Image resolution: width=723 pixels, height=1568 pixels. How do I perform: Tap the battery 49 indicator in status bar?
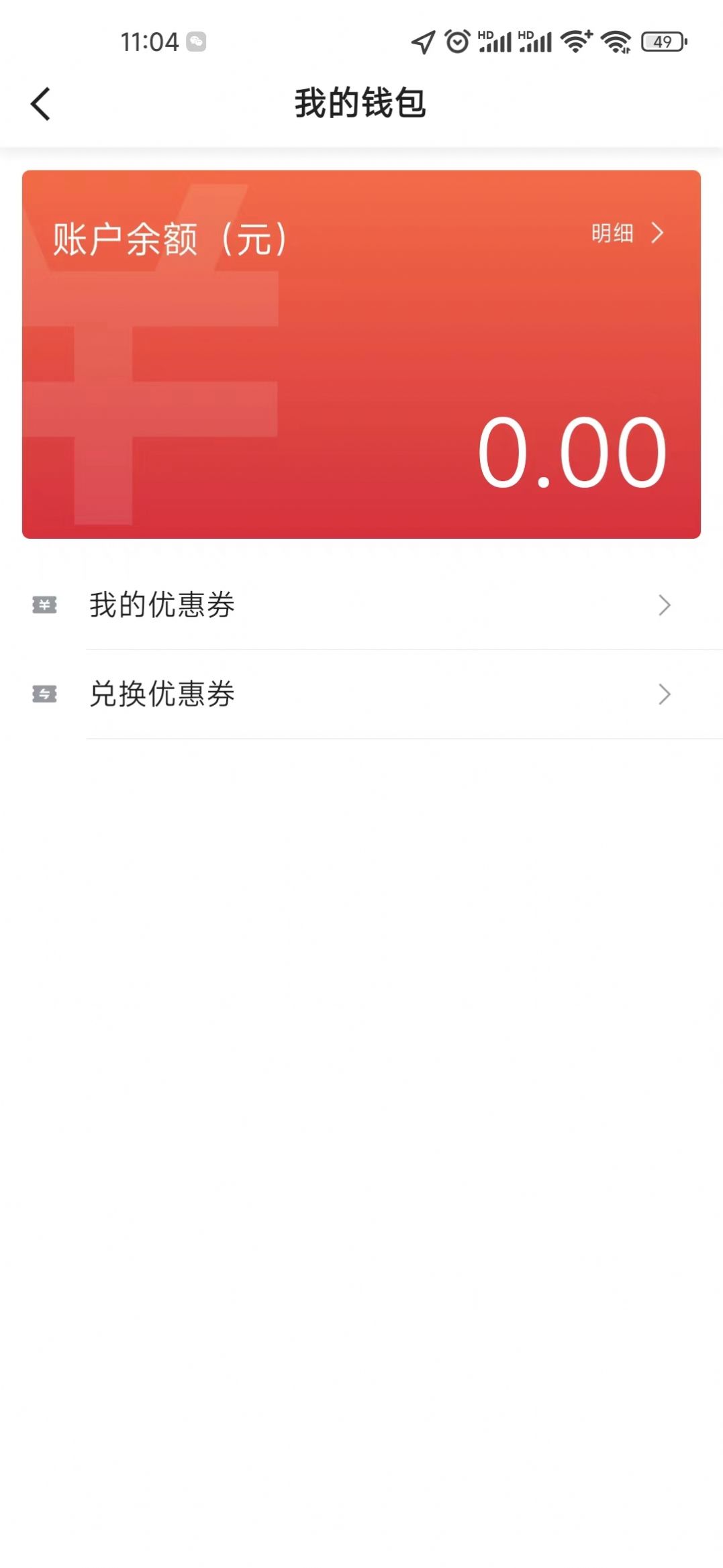(663, 42)
